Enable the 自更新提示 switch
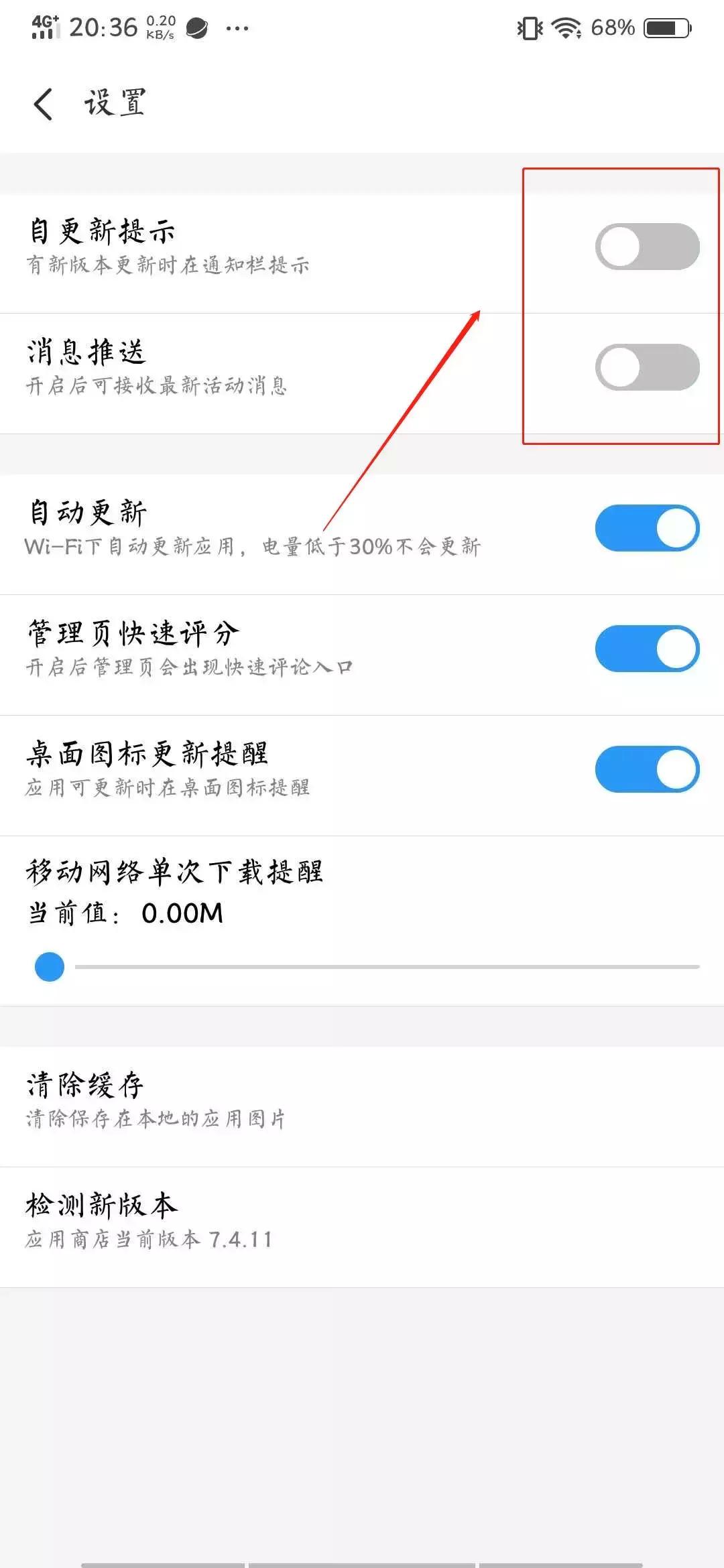724x1568 pixels. pos(647,247)
